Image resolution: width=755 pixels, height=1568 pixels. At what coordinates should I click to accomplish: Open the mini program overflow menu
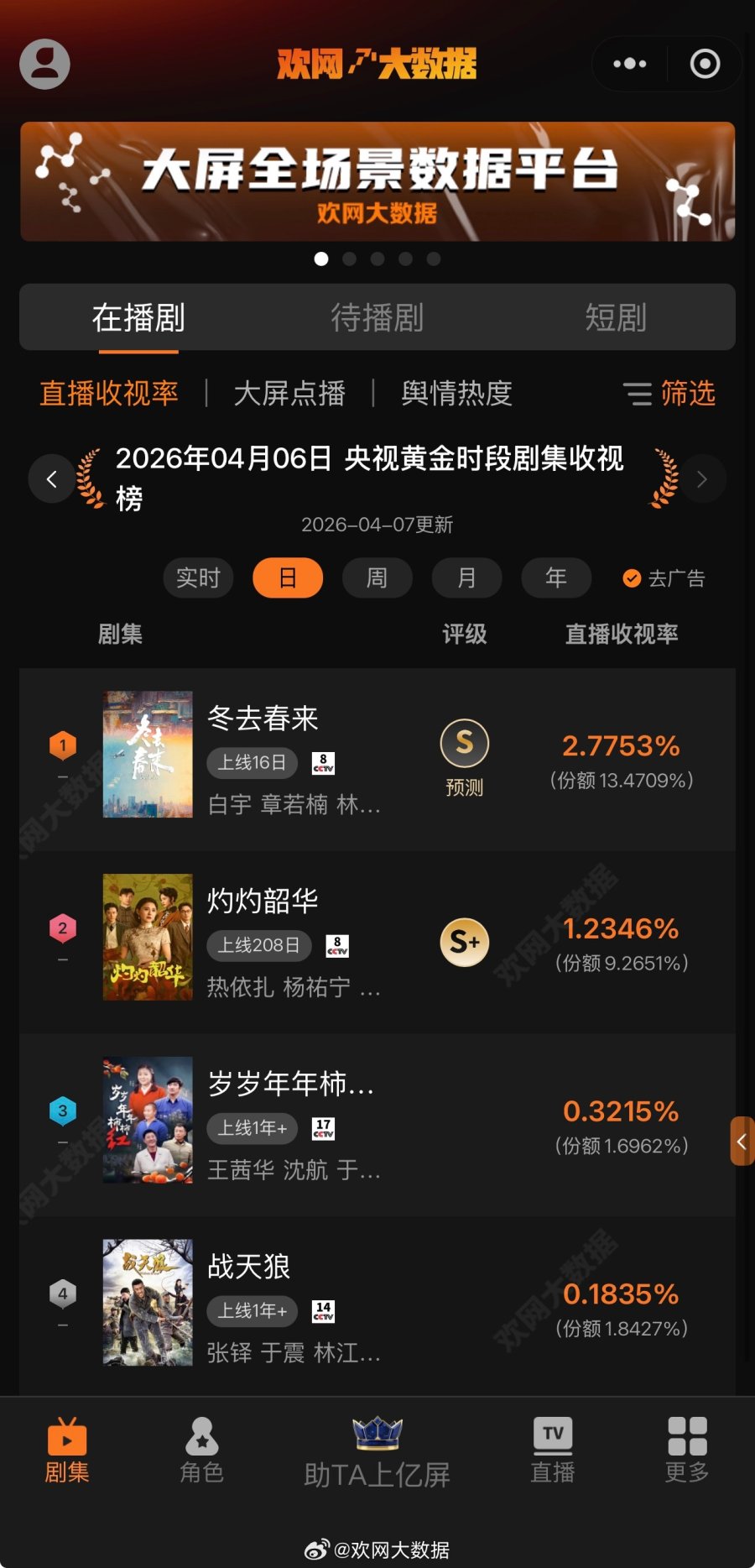(x=629, y=64)
